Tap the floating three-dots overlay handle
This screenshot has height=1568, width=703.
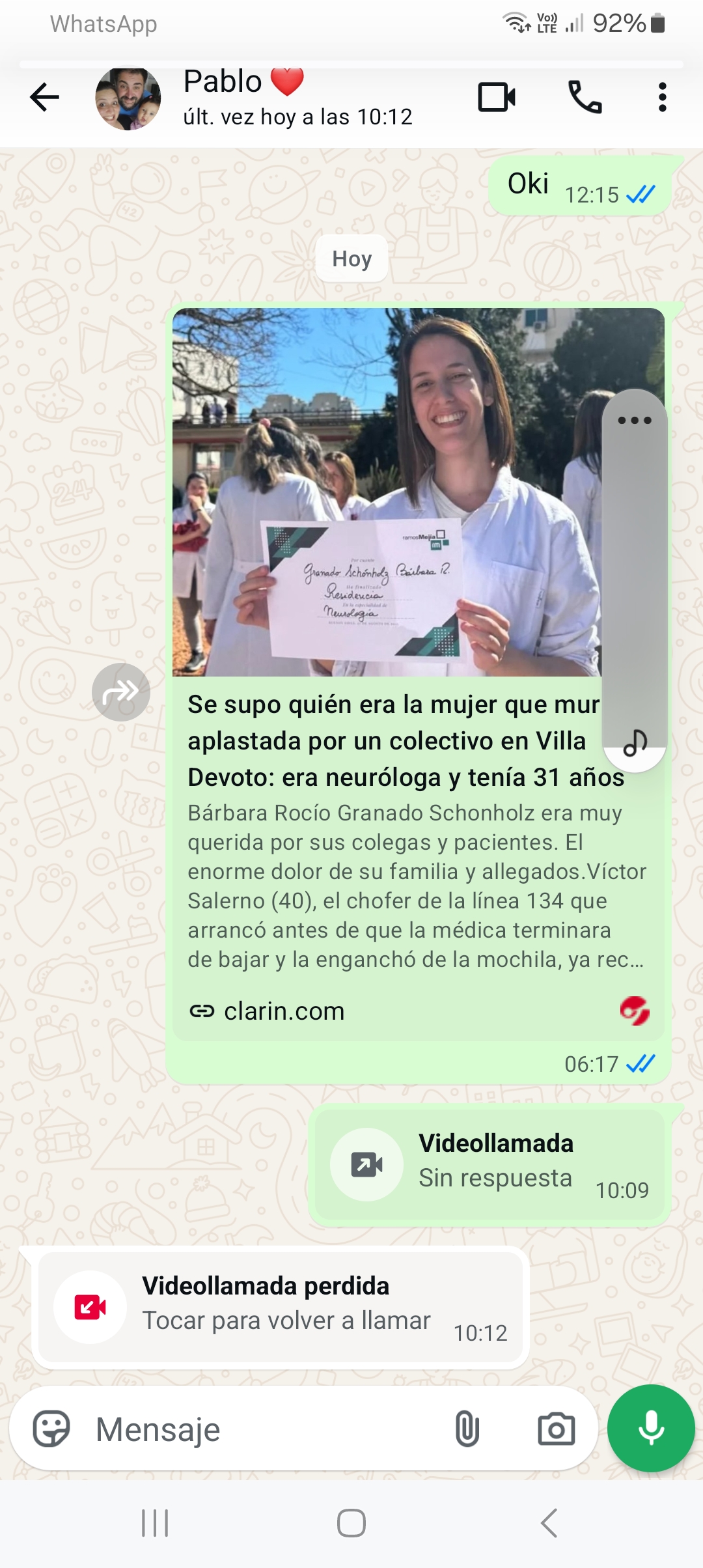click(x=635, y=421)
